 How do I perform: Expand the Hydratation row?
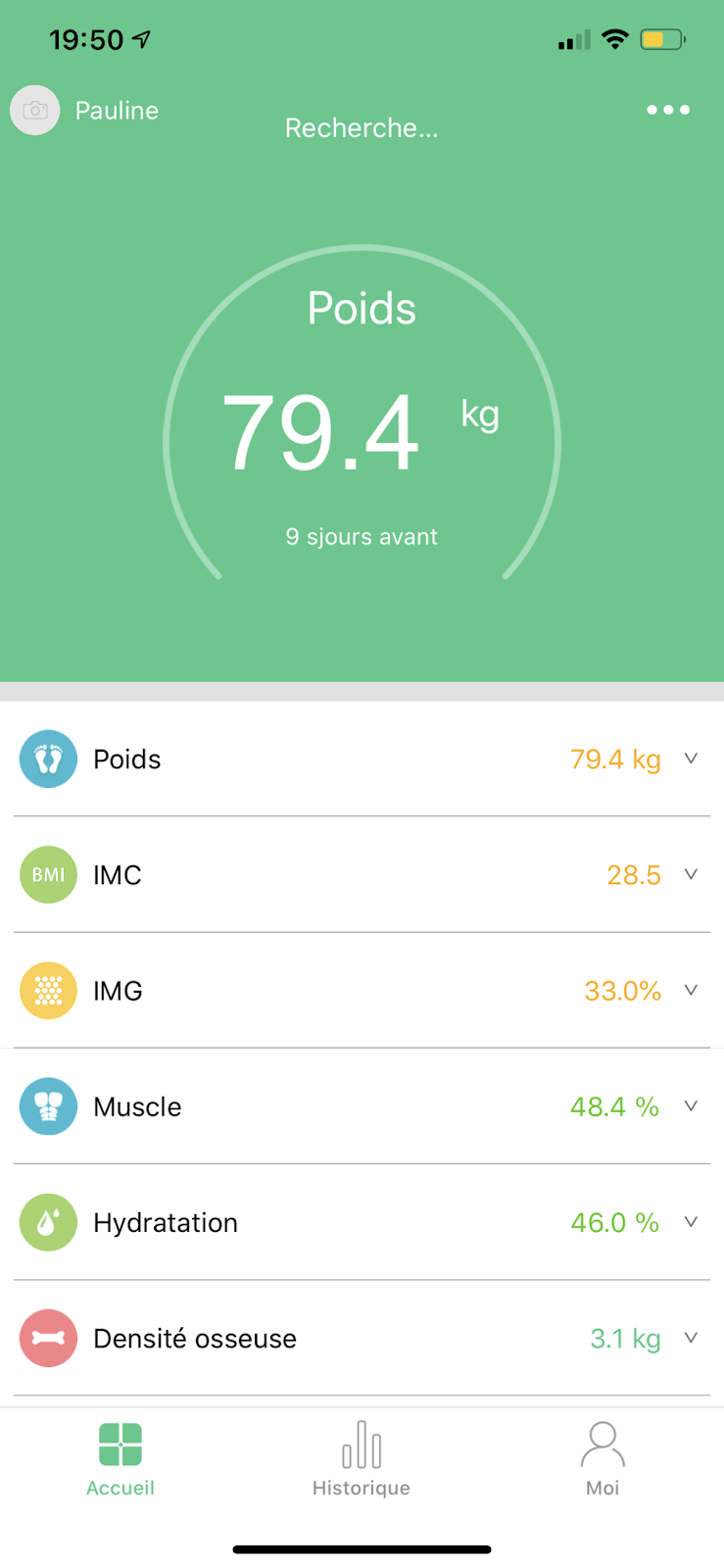(362, 1222)
